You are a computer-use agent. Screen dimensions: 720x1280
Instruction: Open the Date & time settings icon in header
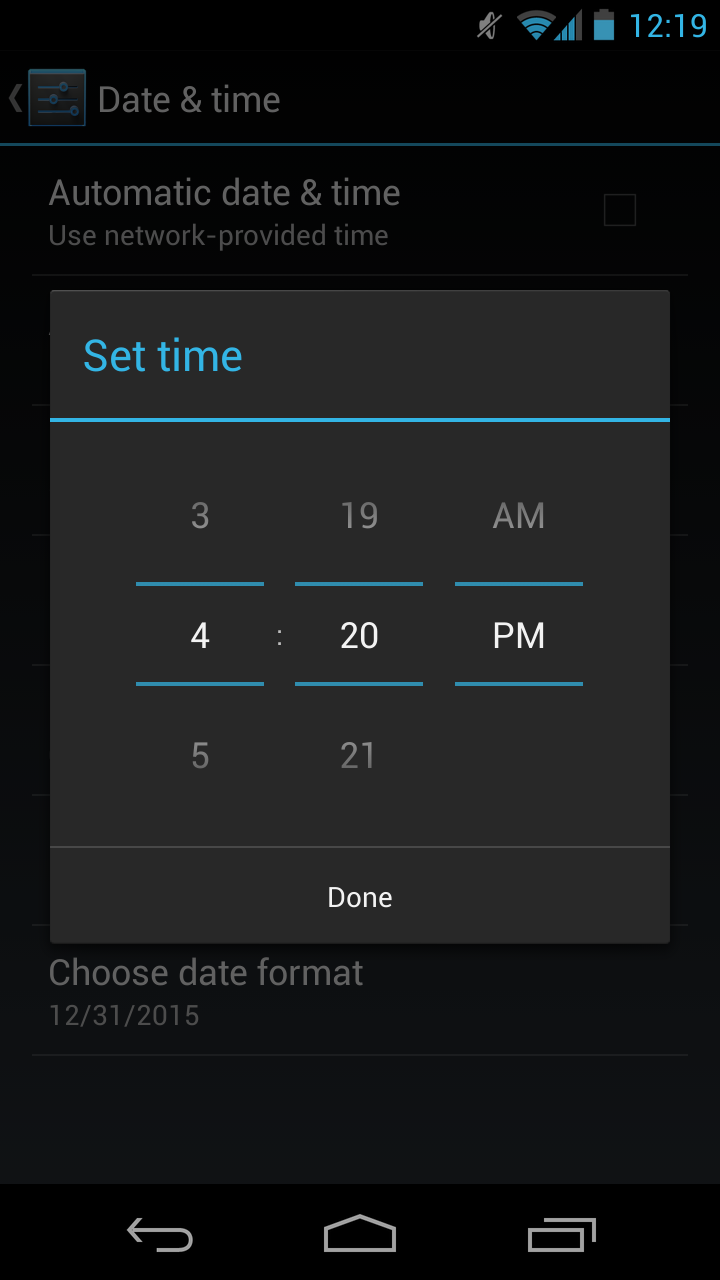tap(57, 98)
